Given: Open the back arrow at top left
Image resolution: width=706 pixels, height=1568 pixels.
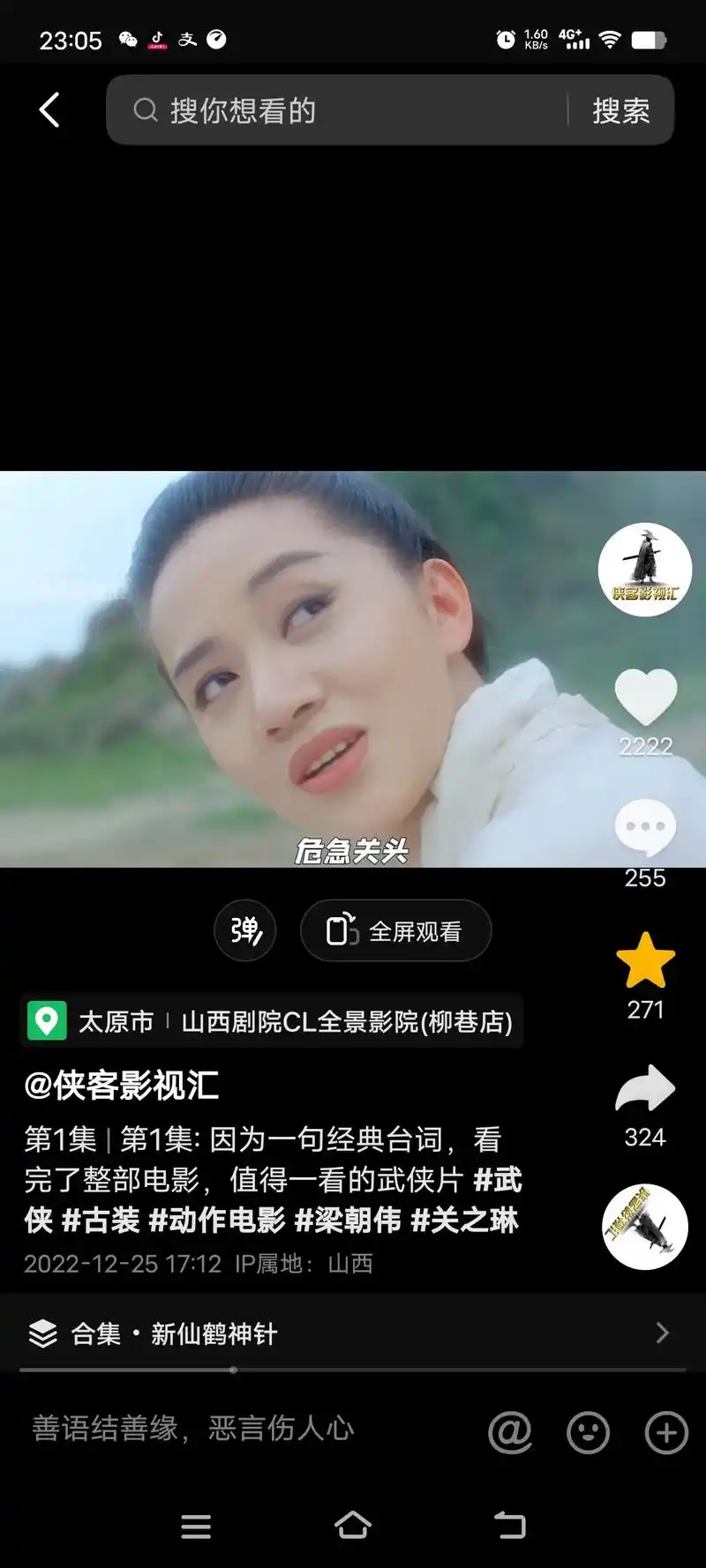Looking at the screenshot, I should click(x=49, y=109).
